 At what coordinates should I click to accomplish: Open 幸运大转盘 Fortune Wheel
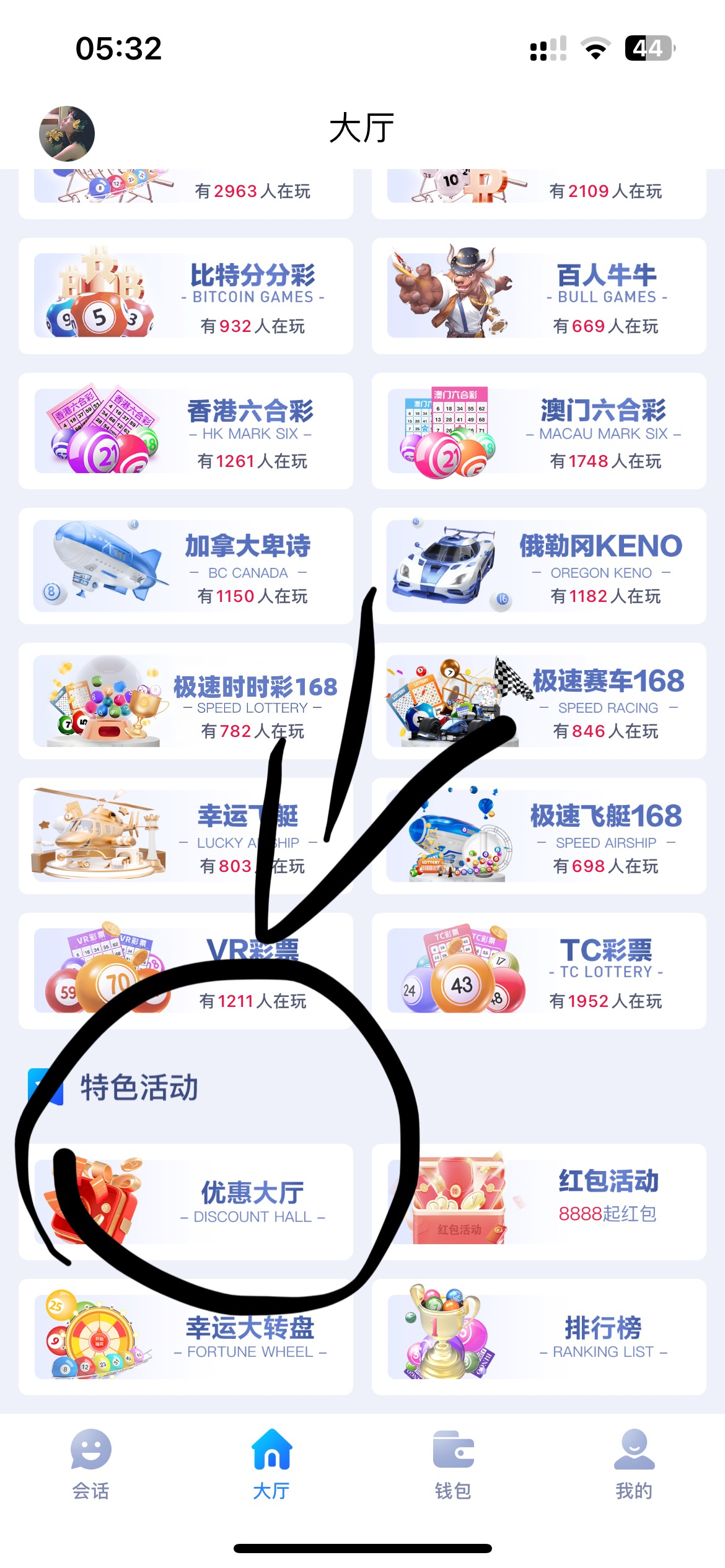coord(186,1337)
